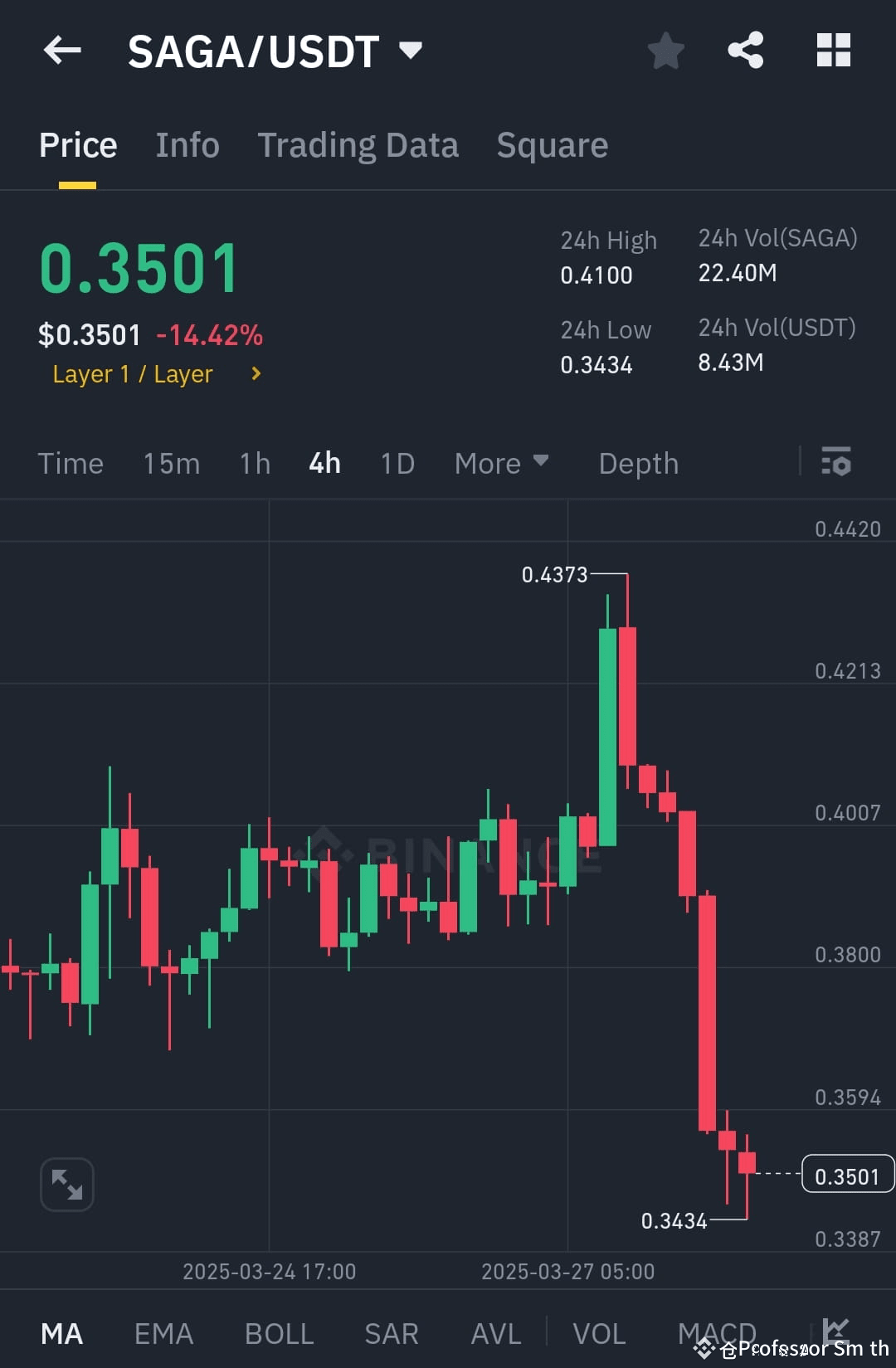Select the MACD indicator
Image resolution: width=896 pixels, height=1368 pixels.
pyautogui.click(x=717, y=1333)
